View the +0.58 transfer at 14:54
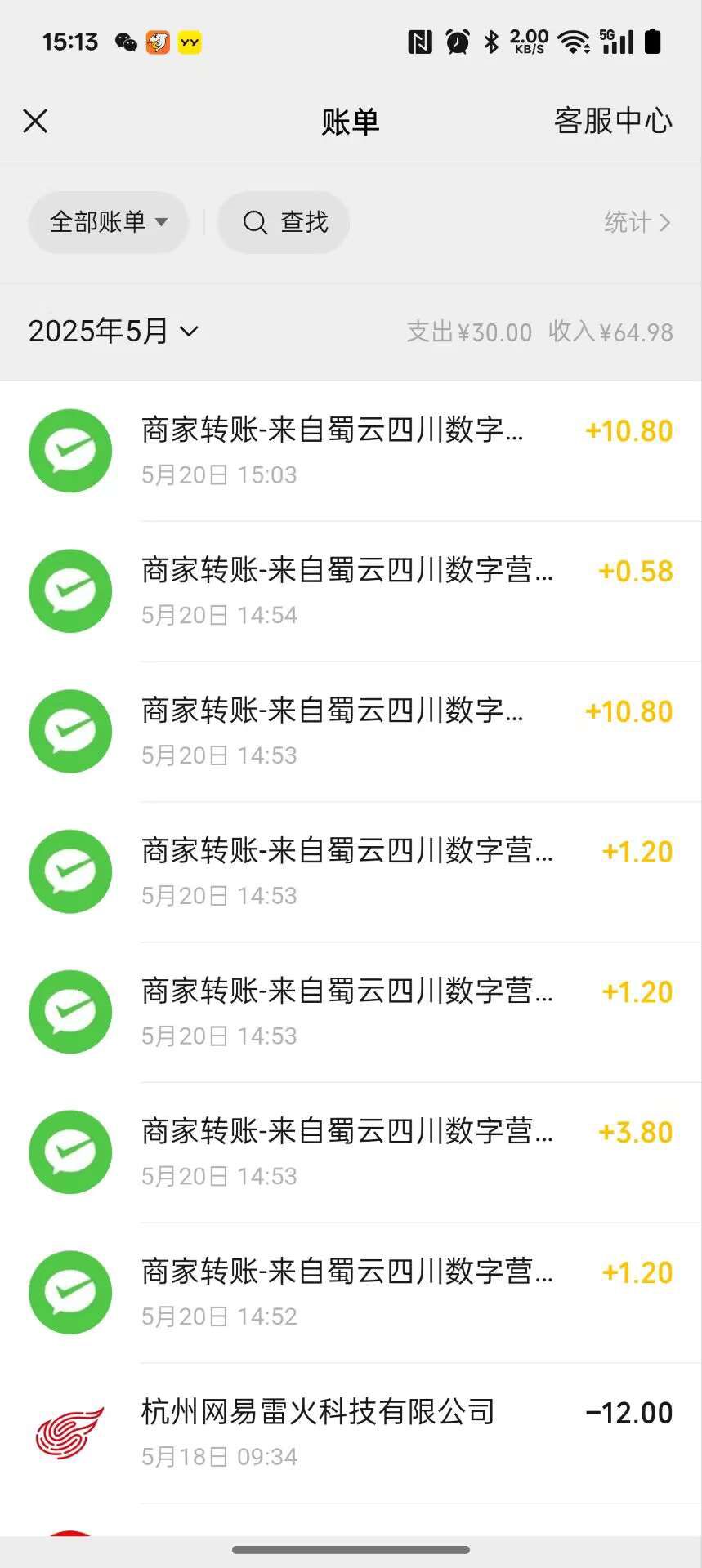 click(x=351, y=591)
